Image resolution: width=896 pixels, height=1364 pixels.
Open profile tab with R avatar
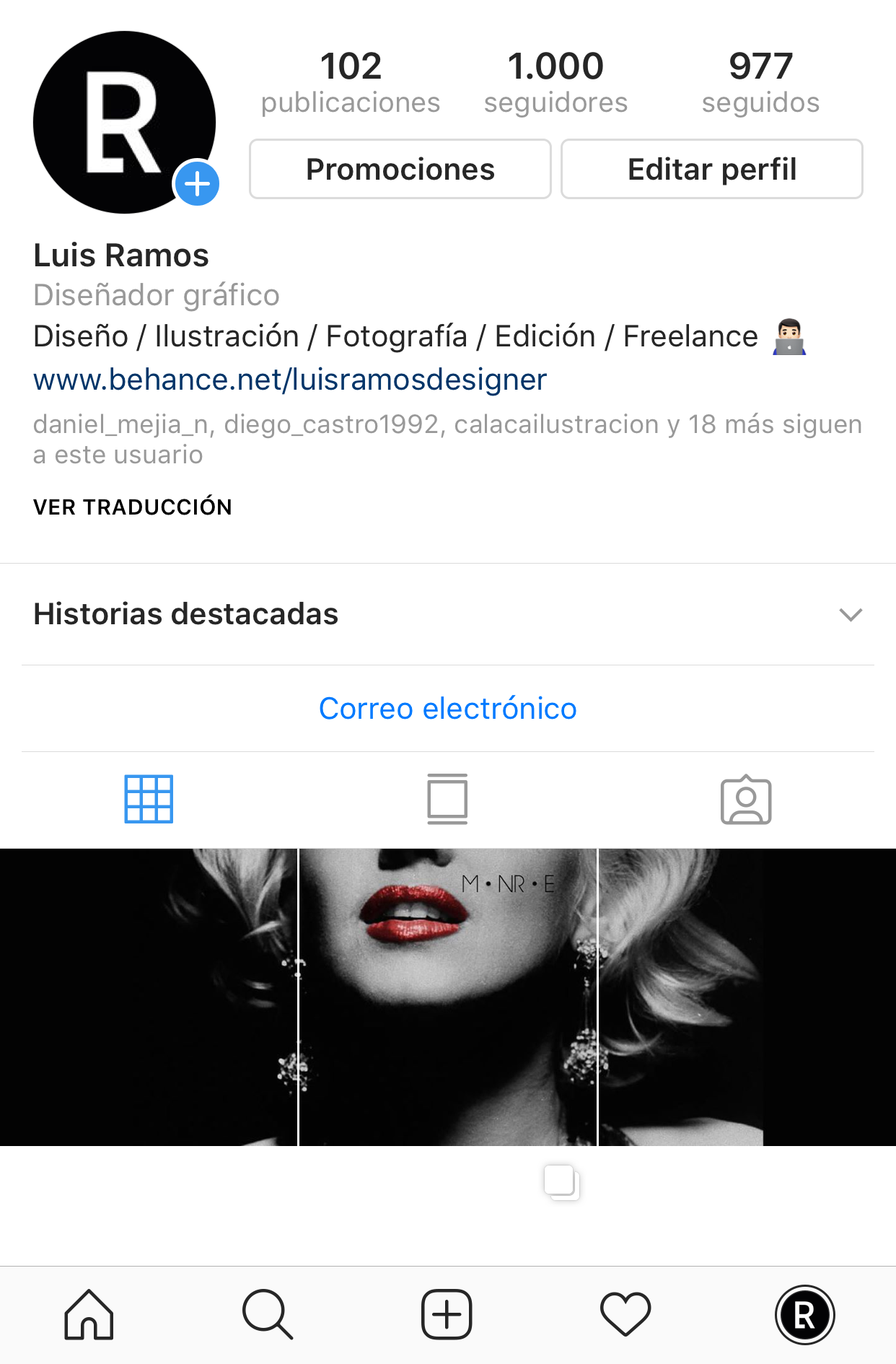(x=804, y=1314)
